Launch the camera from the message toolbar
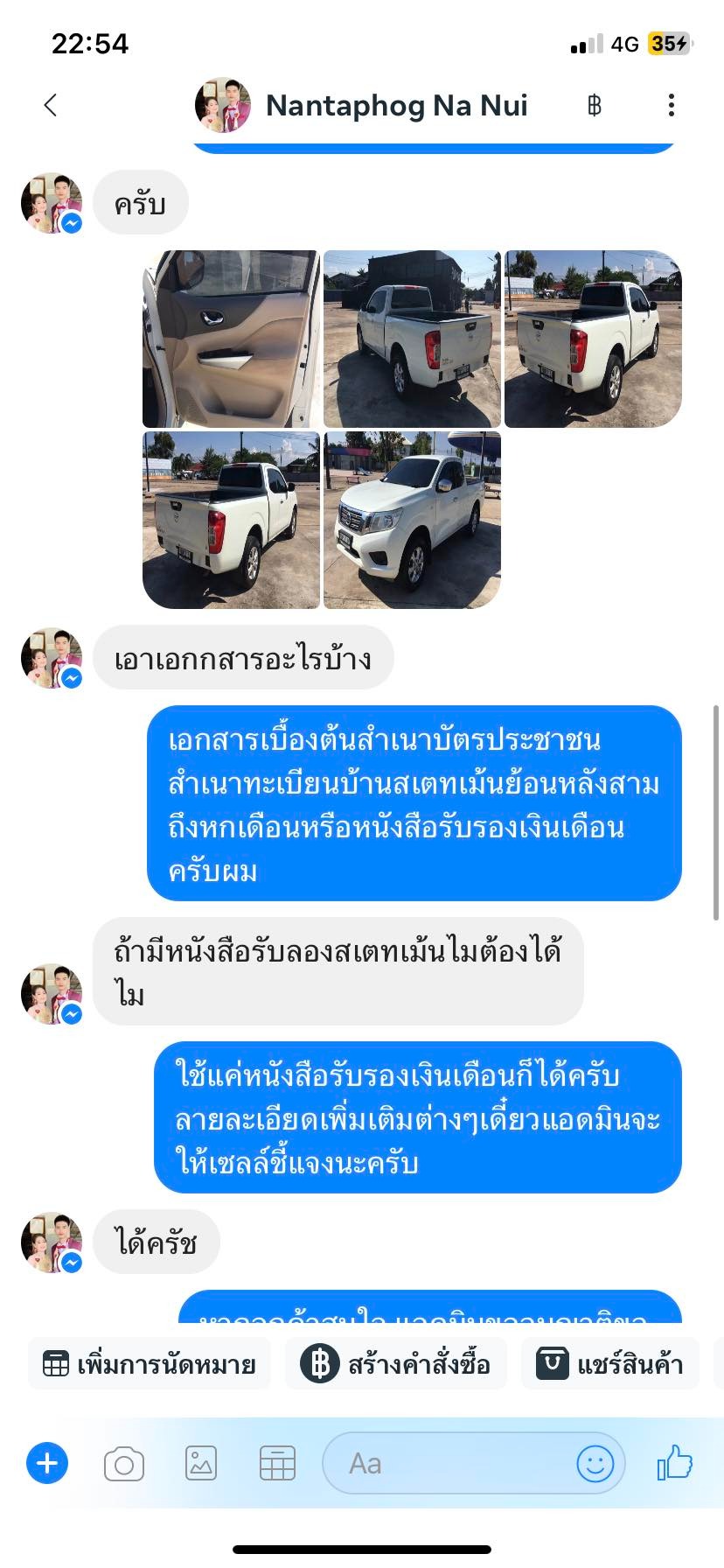Viewport: 724px width, 1568px height. (124, 1464)
